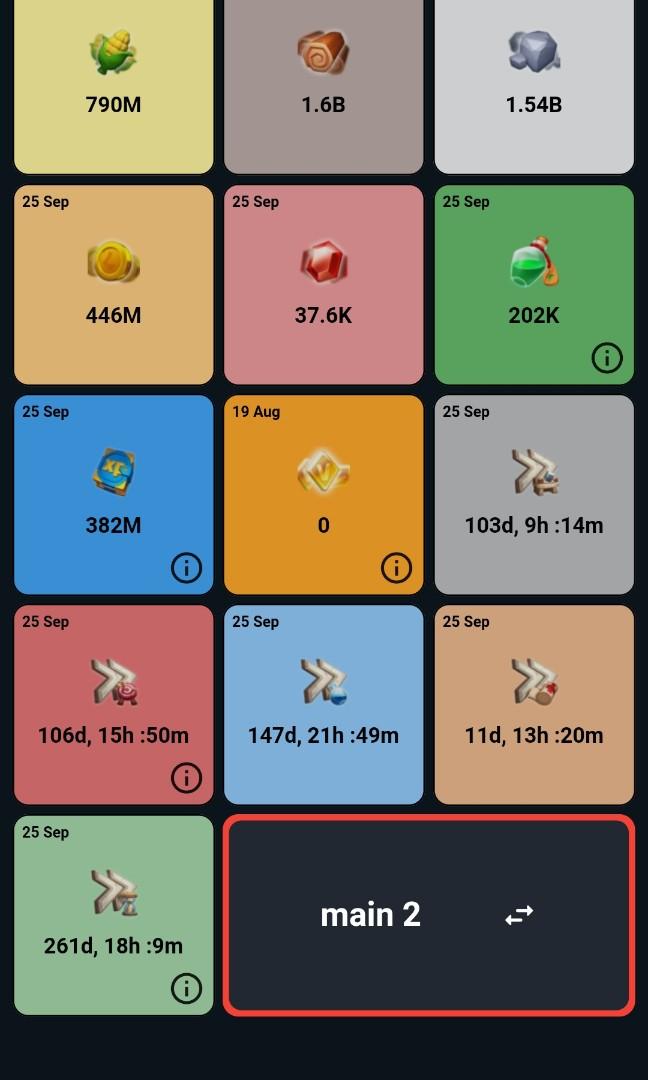This screenshot has height=1080, width=648.
Task: Open the 1.6B wood resource tile
Action: [324, 80]
